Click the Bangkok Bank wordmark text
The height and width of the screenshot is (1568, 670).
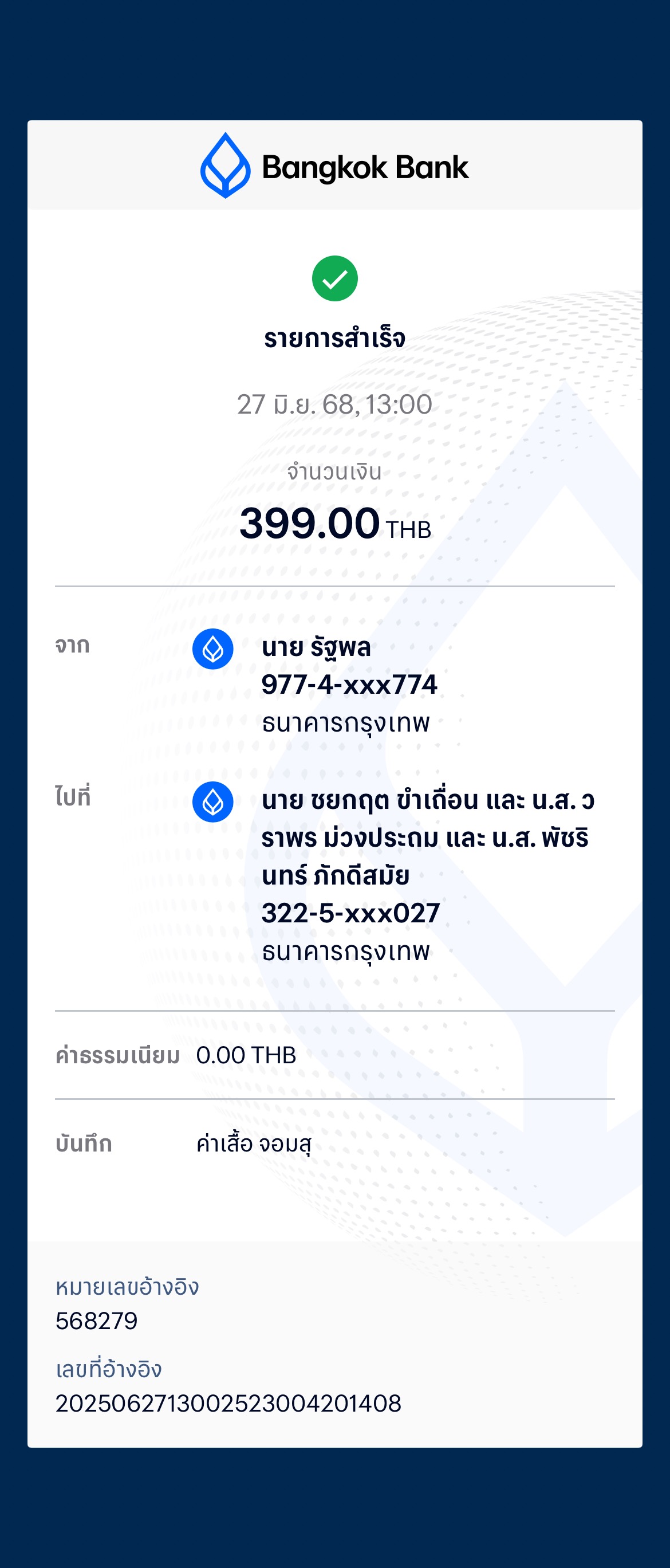coord(366,167)
